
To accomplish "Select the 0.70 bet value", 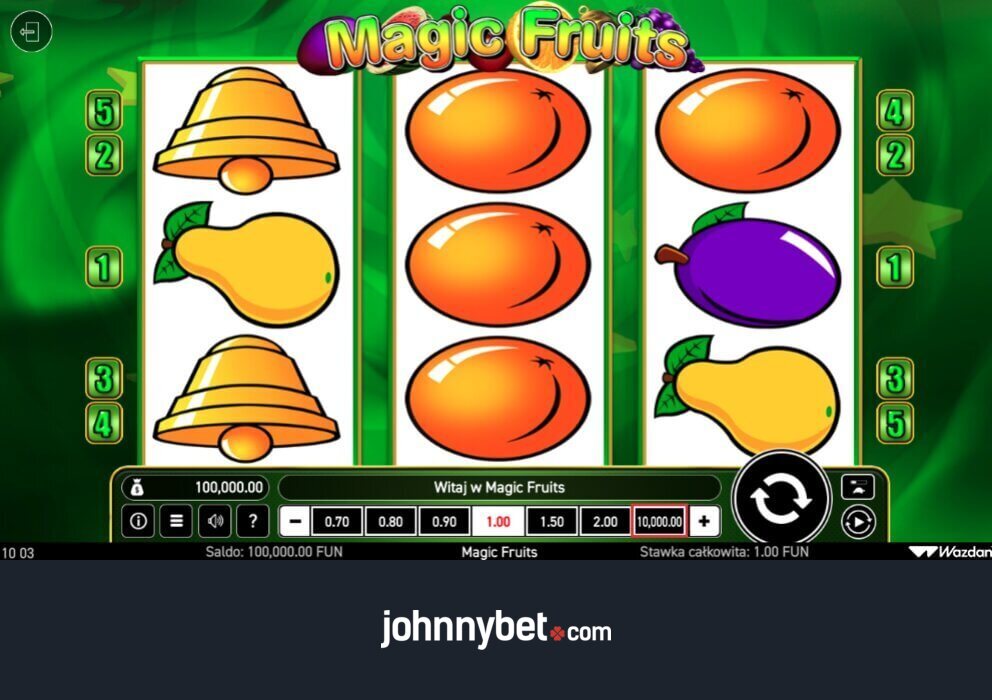I will [337, 521].
